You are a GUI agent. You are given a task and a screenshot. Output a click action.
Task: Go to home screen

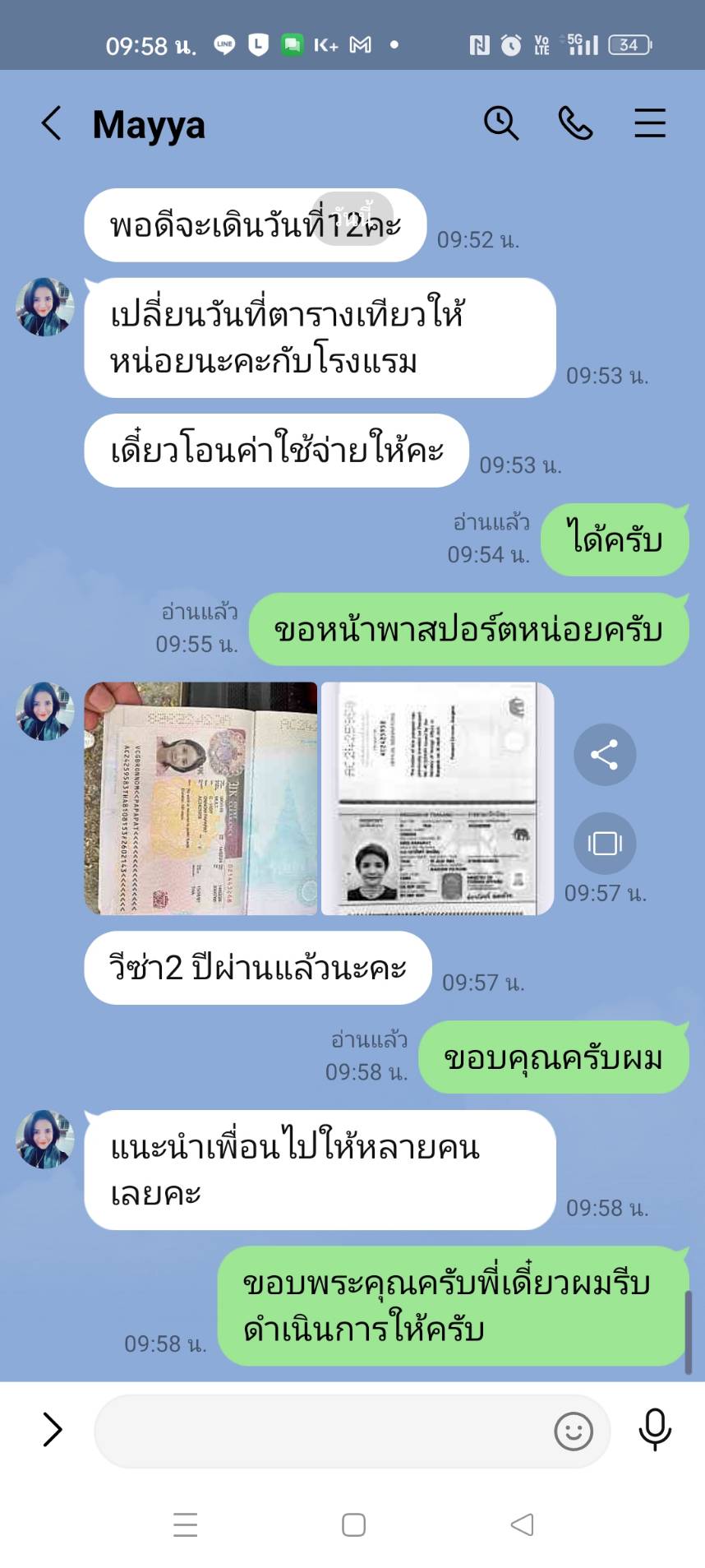(x=353, y=1525)
